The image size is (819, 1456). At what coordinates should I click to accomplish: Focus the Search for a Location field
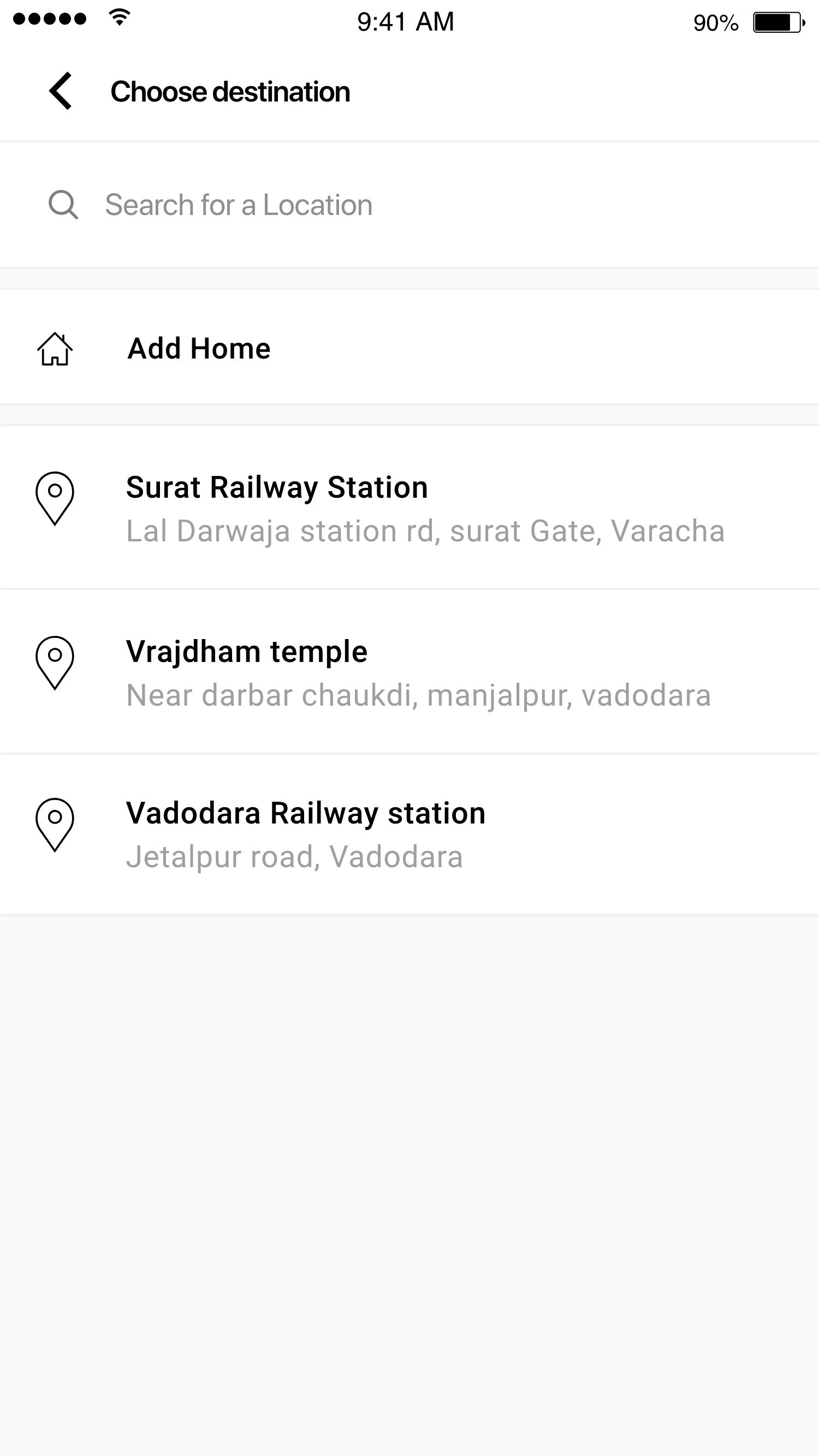[239, 205]
